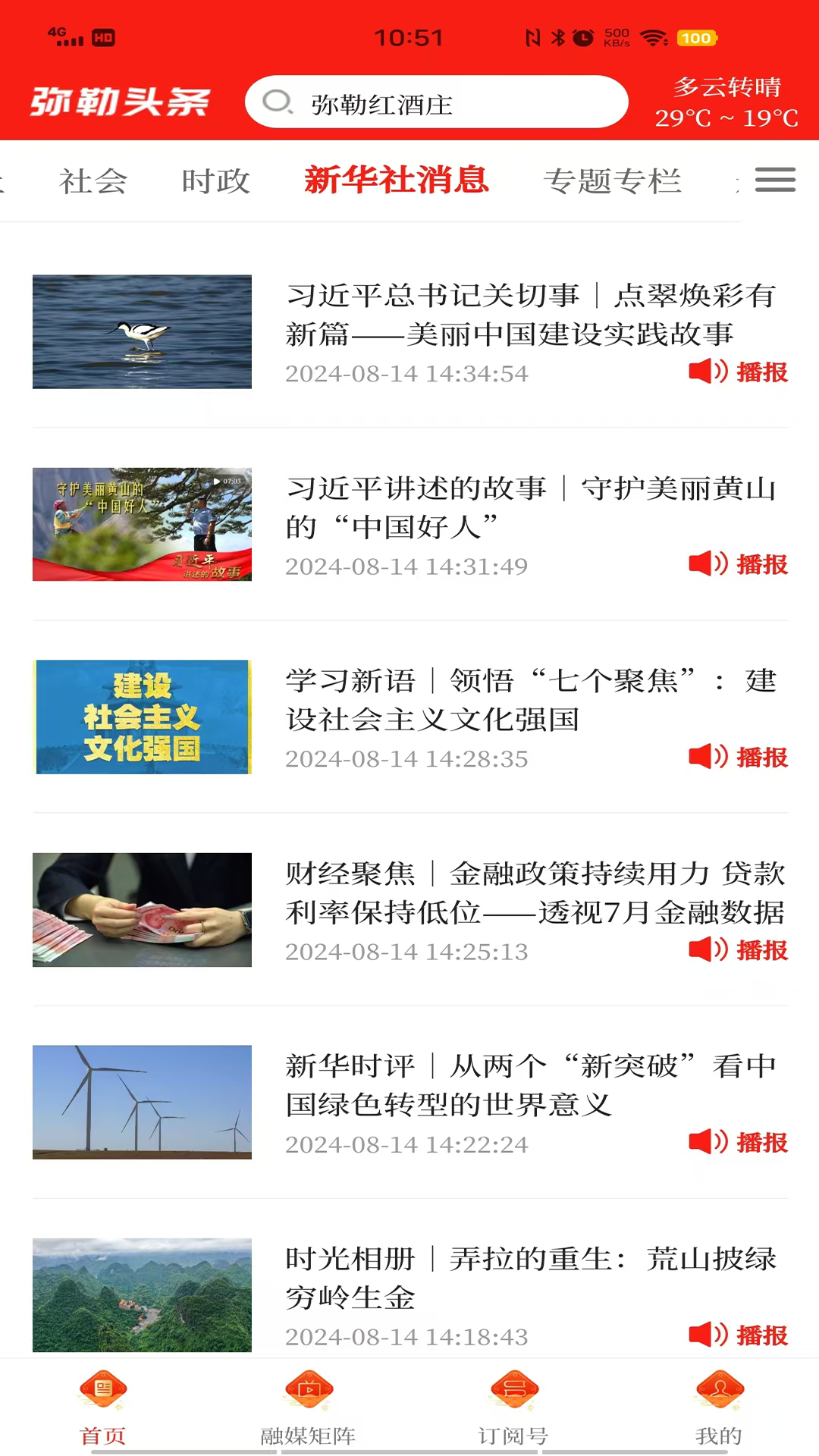Open 新华时评 article on 绿色转型

click(x=531, y=1084)
